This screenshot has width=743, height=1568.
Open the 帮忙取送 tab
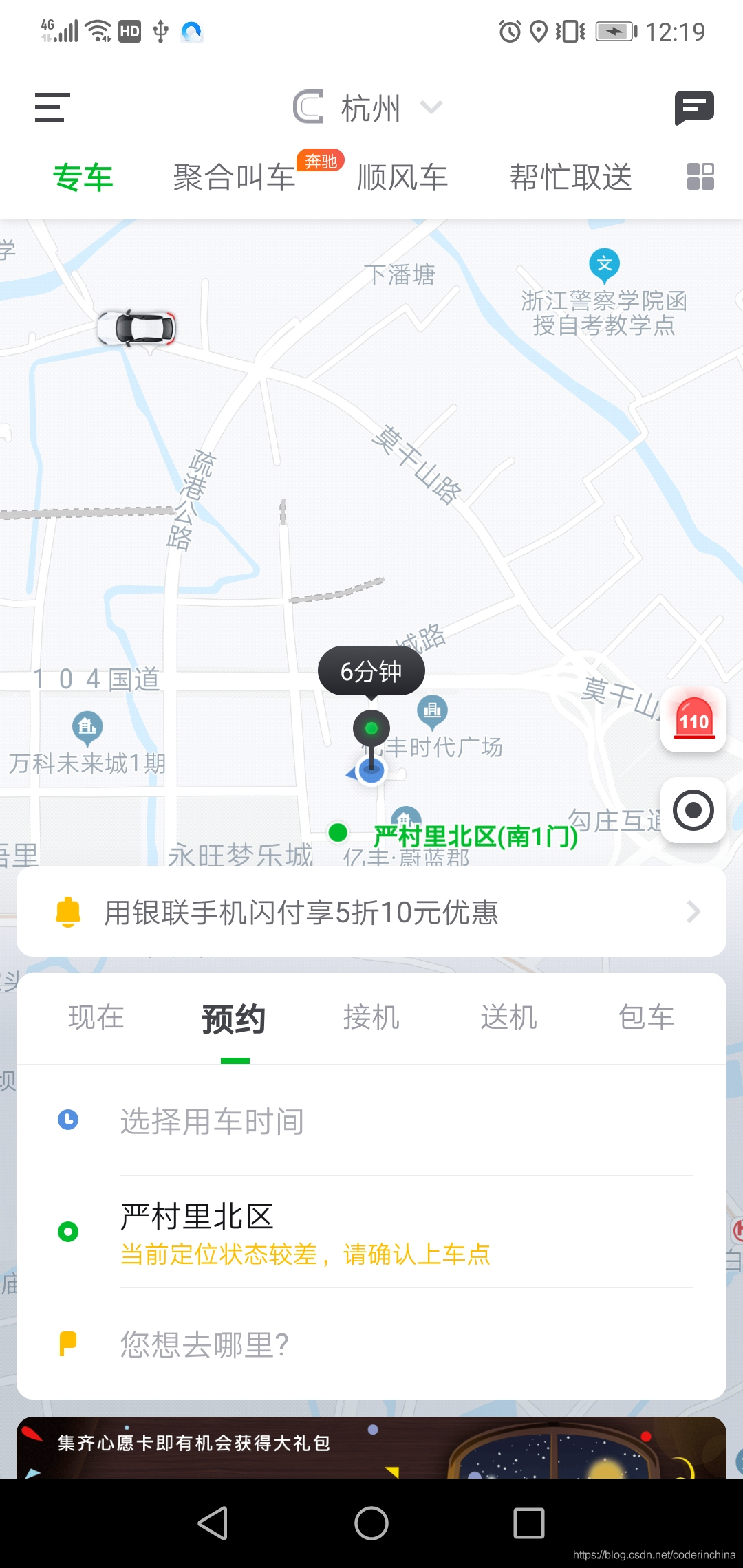pos(571,177)
